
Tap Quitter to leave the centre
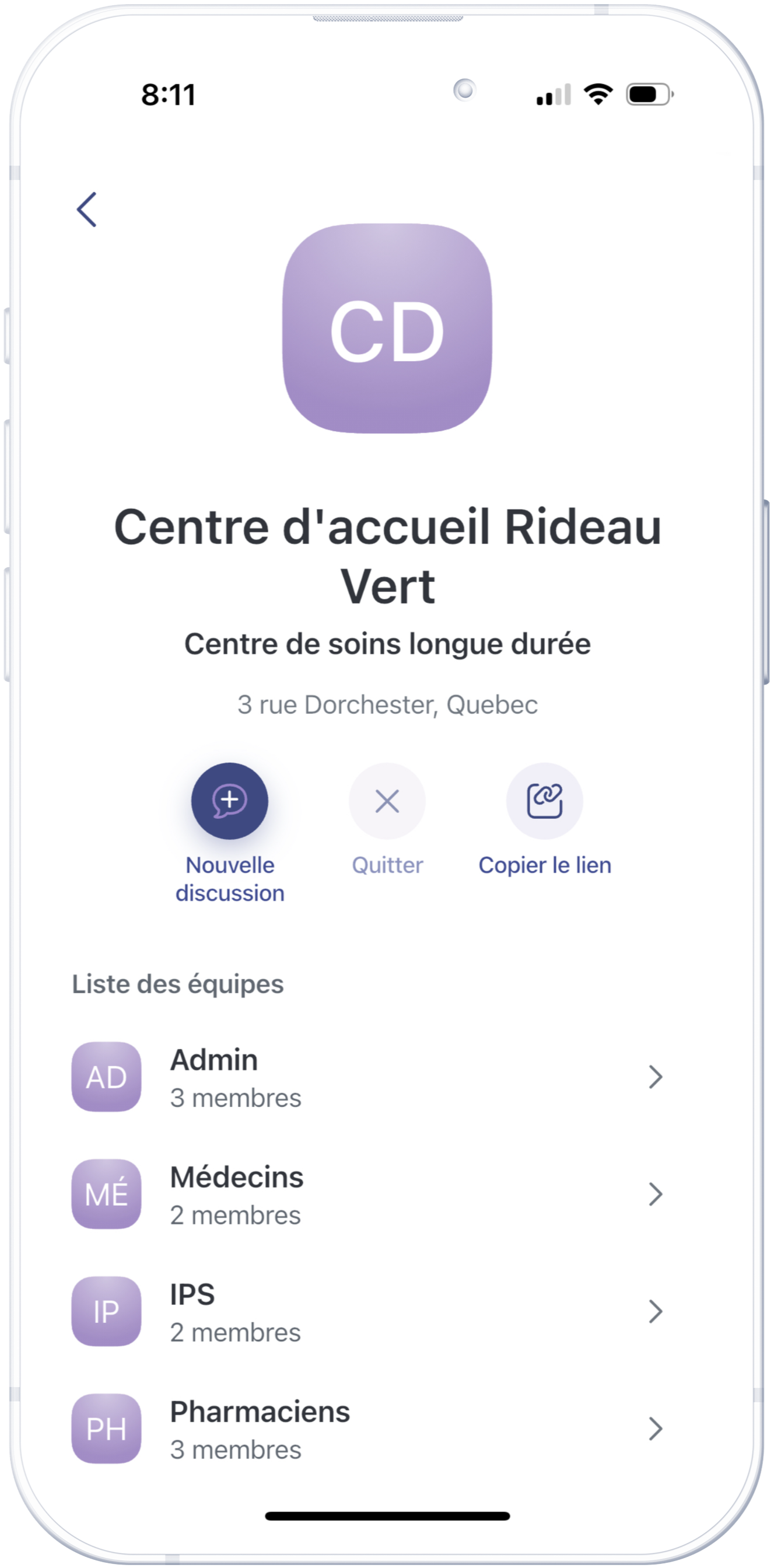coord(387,801)
